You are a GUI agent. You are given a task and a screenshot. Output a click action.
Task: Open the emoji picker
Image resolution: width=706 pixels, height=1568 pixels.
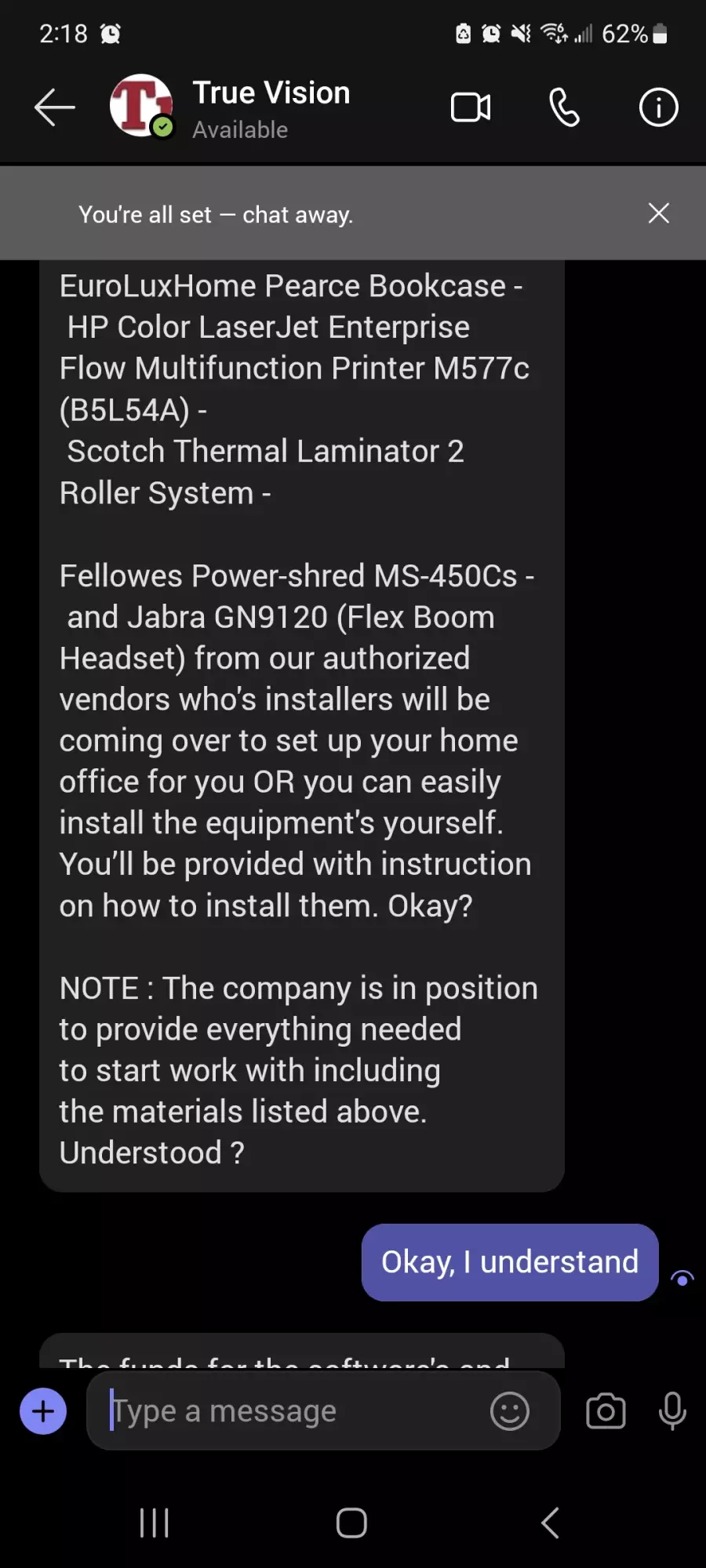point(510,1411)
